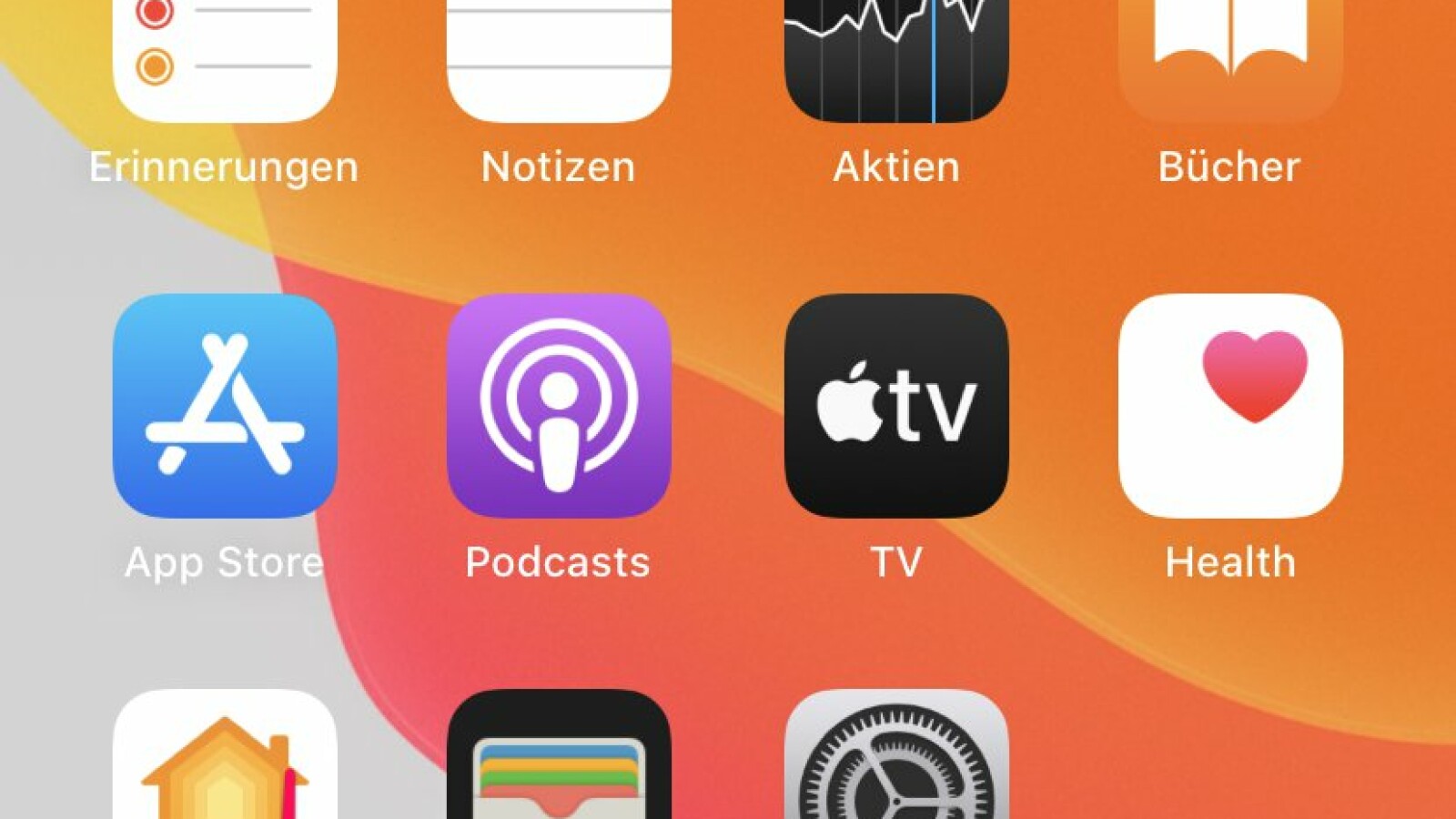This screenshot has width=1456, height=819.
Task: Launch the Wallet app
Action: 559,760
